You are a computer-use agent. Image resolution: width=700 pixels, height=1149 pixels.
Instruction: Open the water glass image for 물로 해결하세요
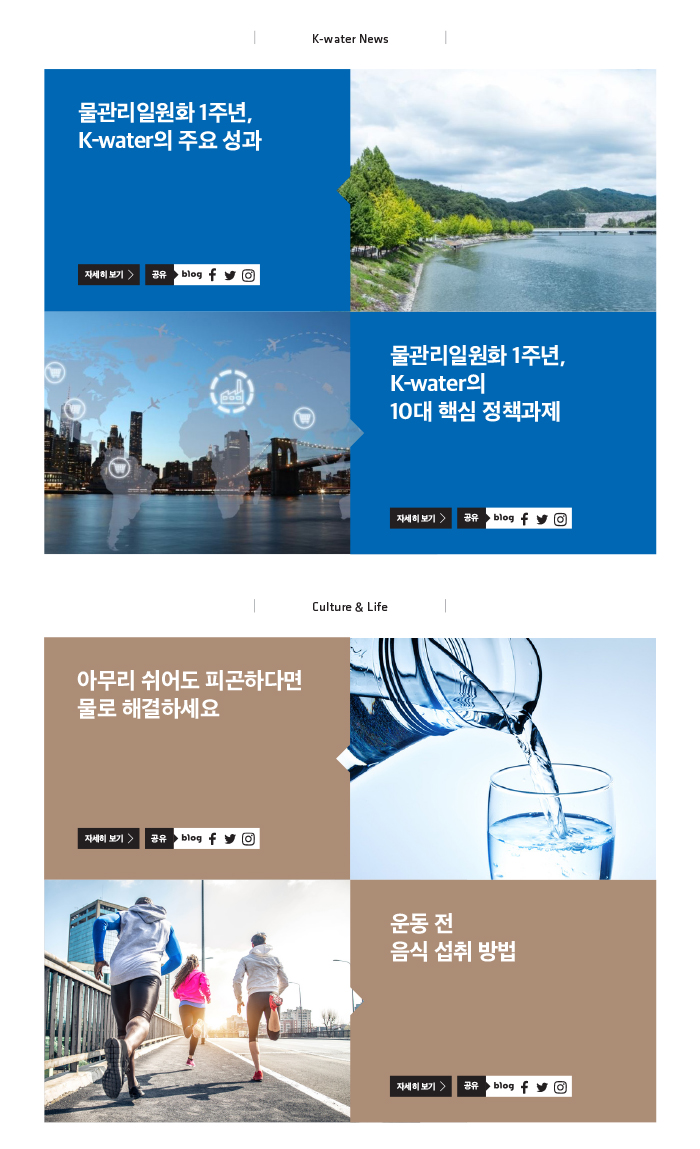pos(503,759)
